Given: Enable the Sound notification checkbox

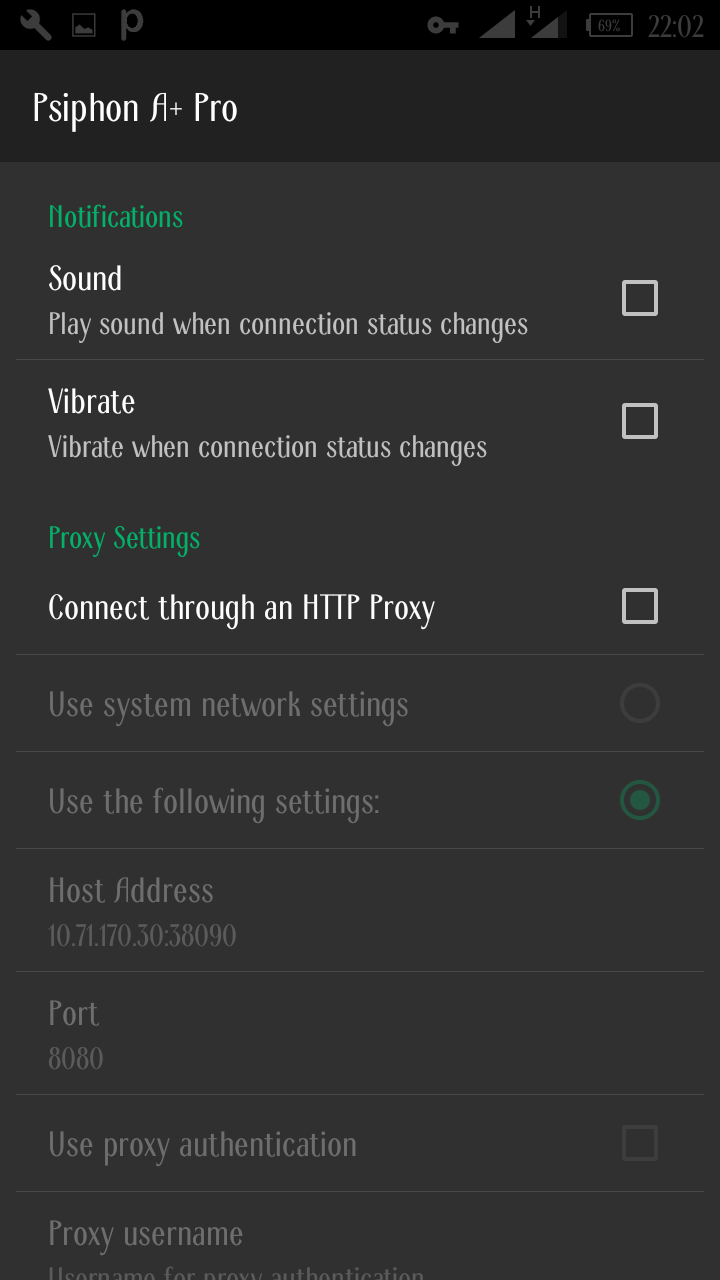Looking at the screenshot, I should (x=640, y=298).
